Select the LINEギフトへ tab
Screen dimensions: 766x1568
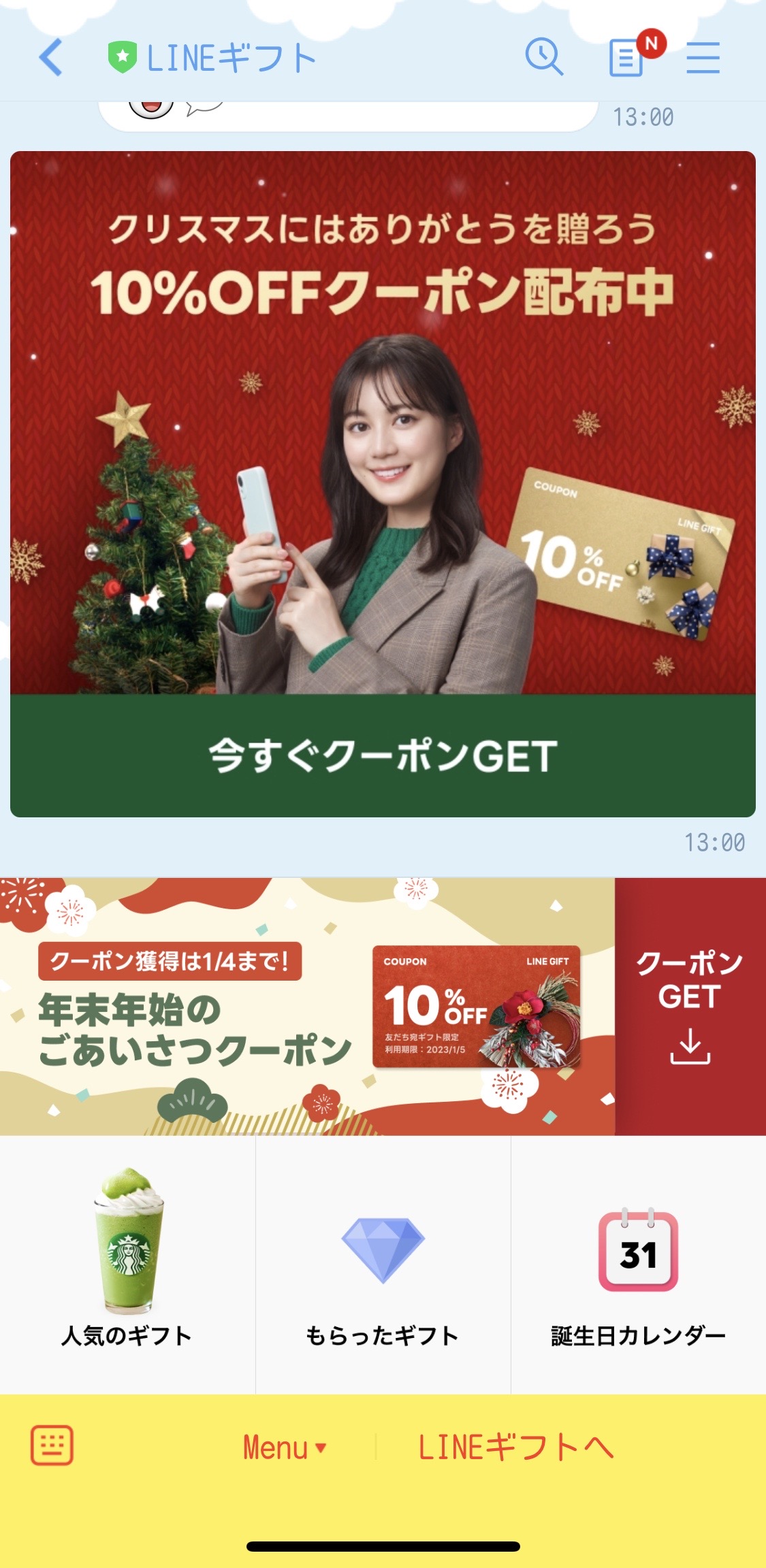tap(515, 1448)
